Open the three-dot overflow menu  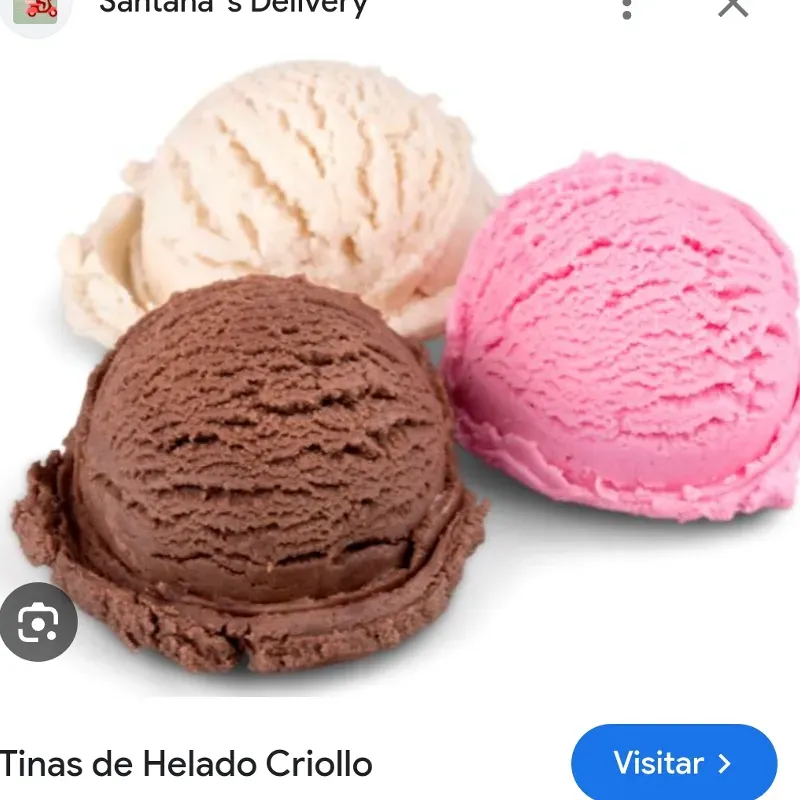tap(627, 8)
